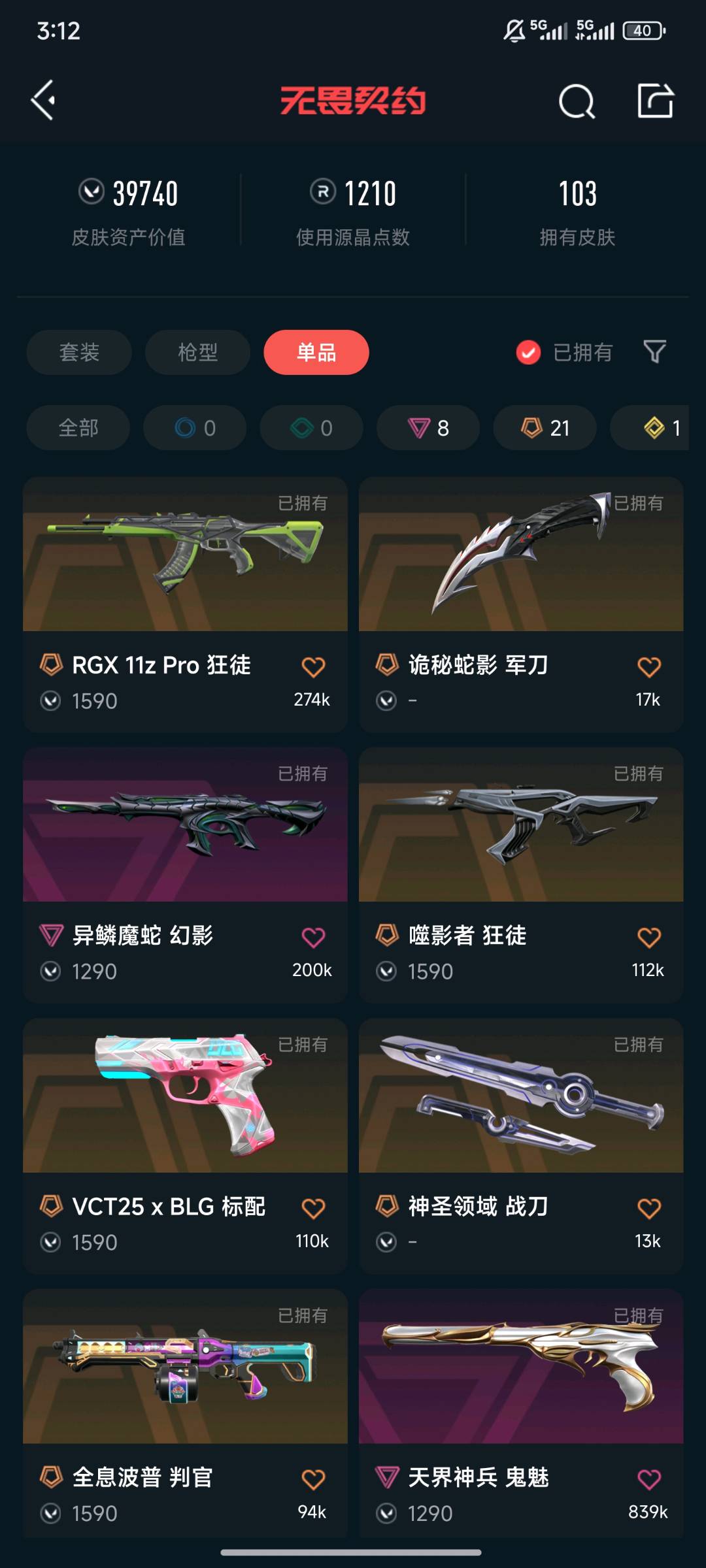Image resolution: width=706 pixels, height=1568 pixels.
Task: Open the search icon
Action: (x=577, y=101)
